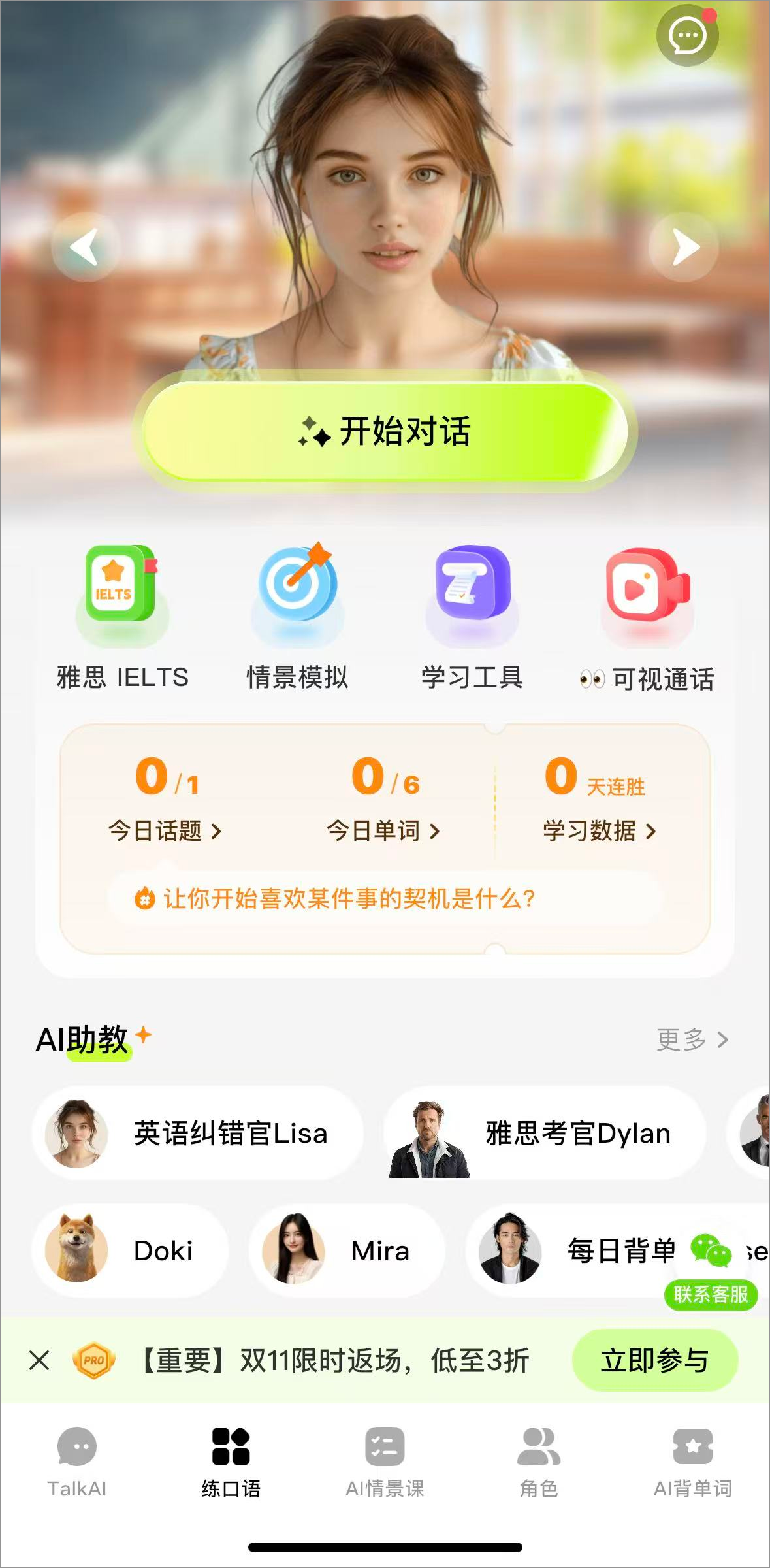Show the next character with right arrow
The image size is (770, 1568).
[684, 247]
